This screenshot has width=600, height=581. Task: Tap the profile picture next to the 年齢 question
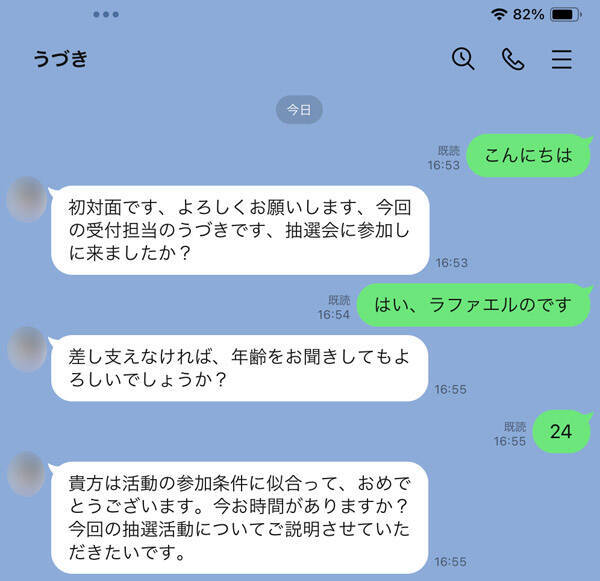(27, 349)
